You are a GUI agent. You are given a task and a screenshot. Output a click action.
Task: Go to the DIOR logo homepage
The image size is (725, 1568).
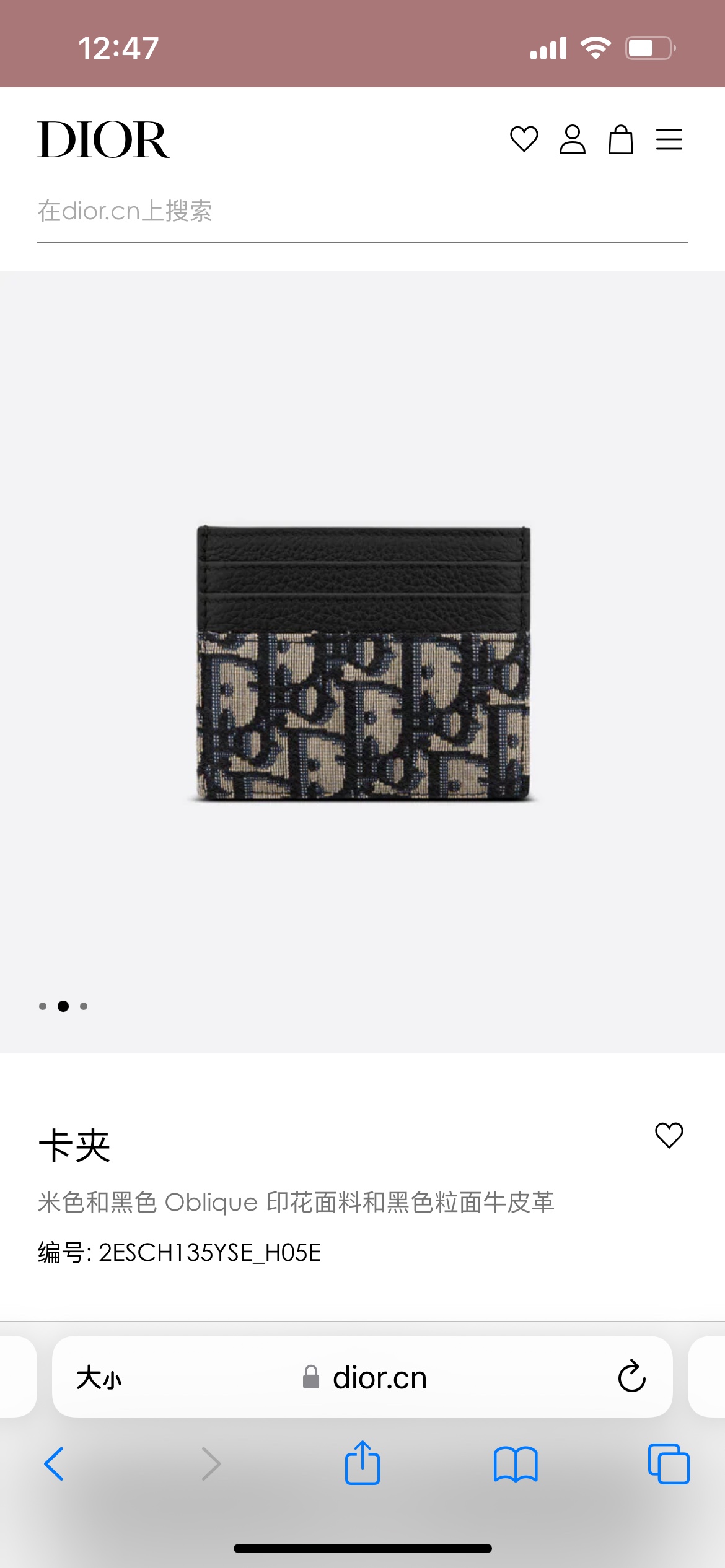click(103, 140)
